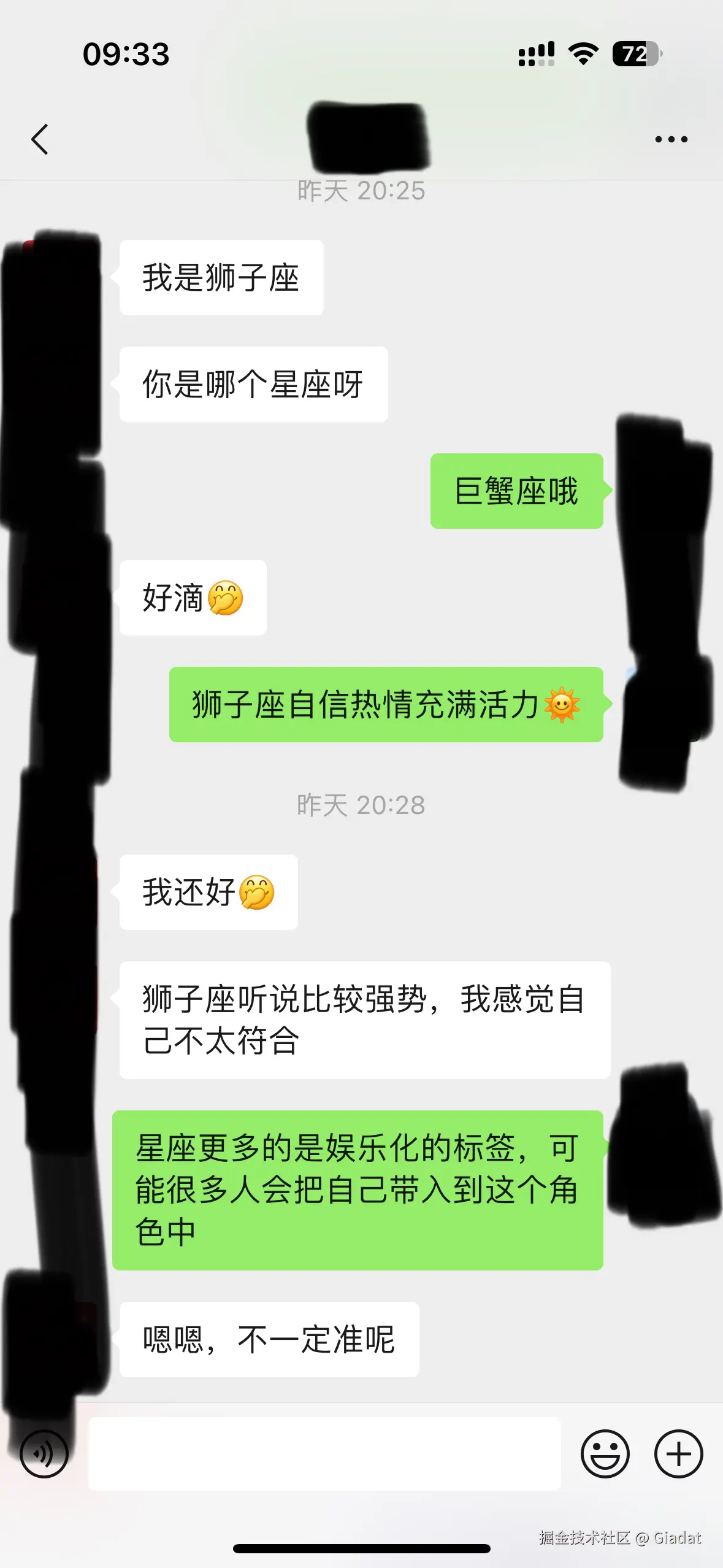This screenshot has height=1568, width=723.
Task: Tap the contact name area in the header
Action: 368,136
